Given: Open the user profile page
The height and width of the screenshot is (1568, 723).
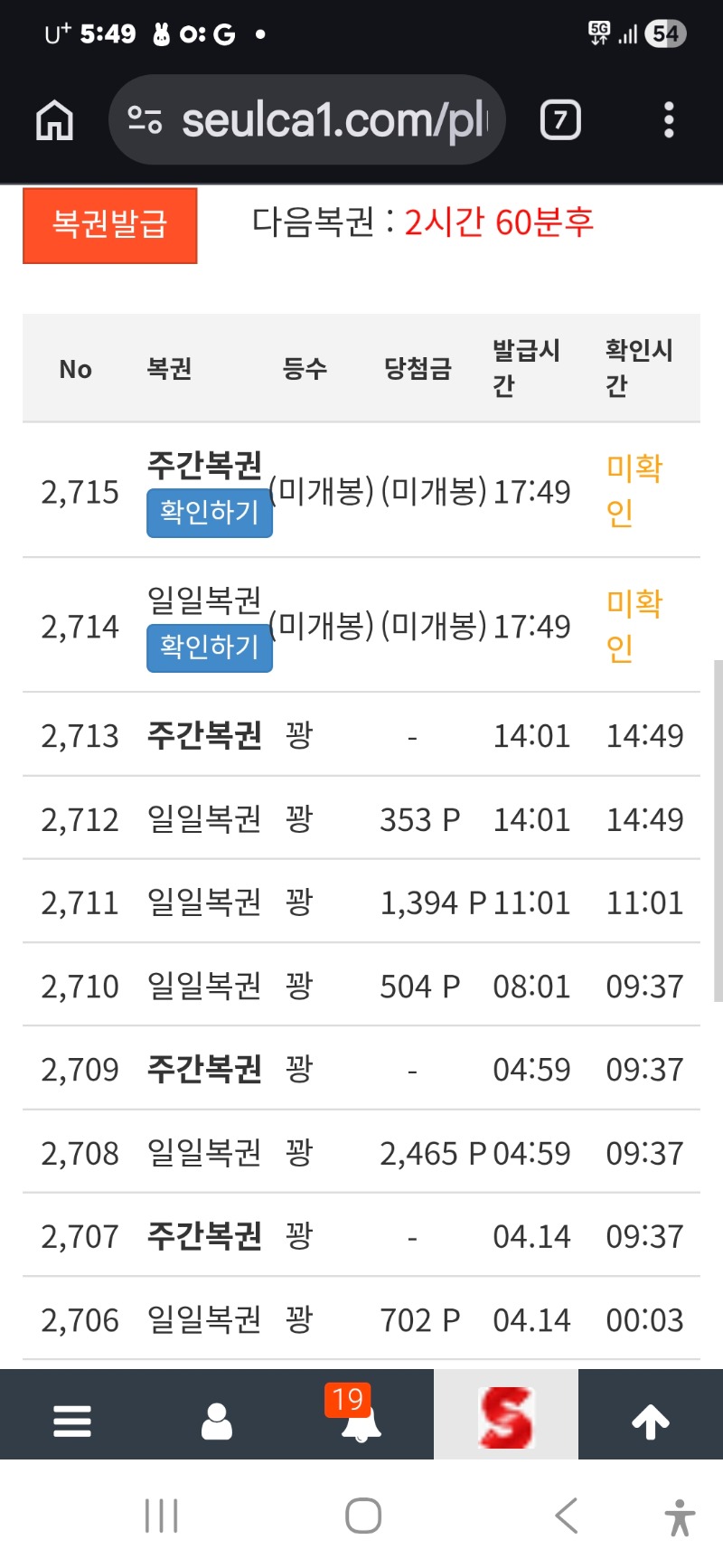Looking at the screenshot, I should pyautogui.click(x=217, y=1421).
